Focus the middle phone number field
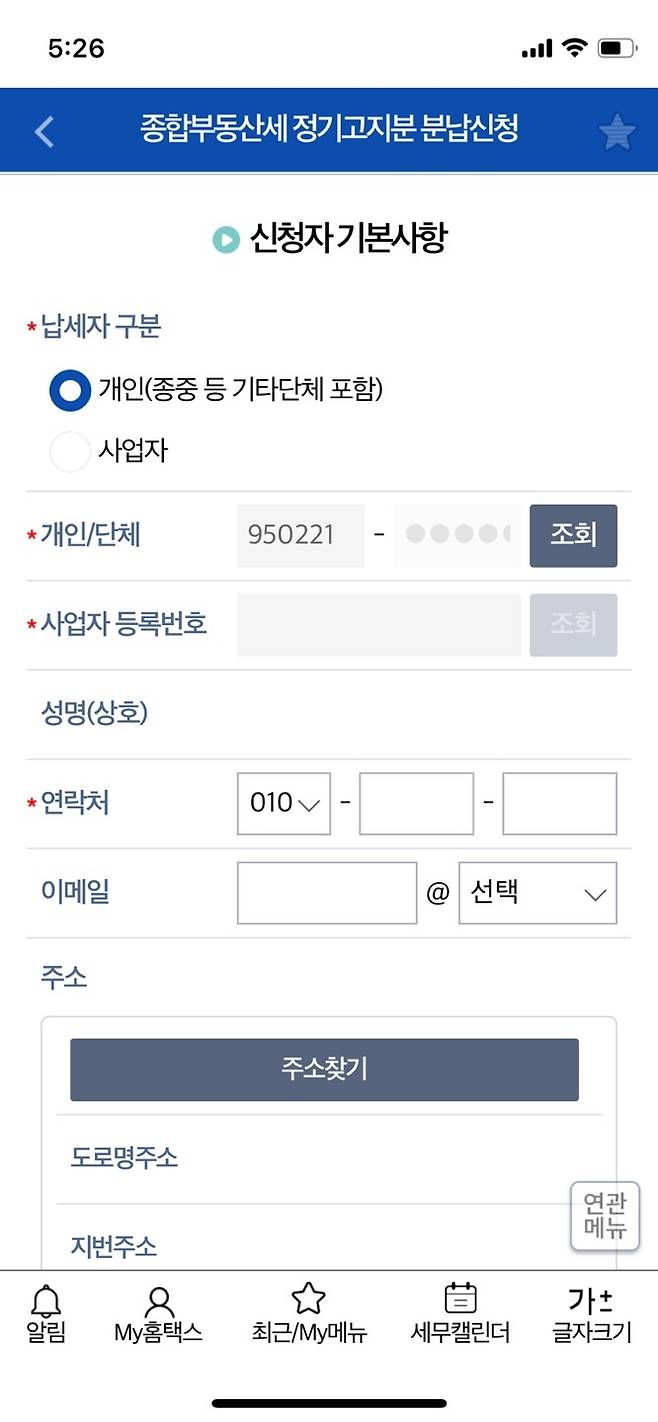The image size is (658, 1422). (416, 803)
